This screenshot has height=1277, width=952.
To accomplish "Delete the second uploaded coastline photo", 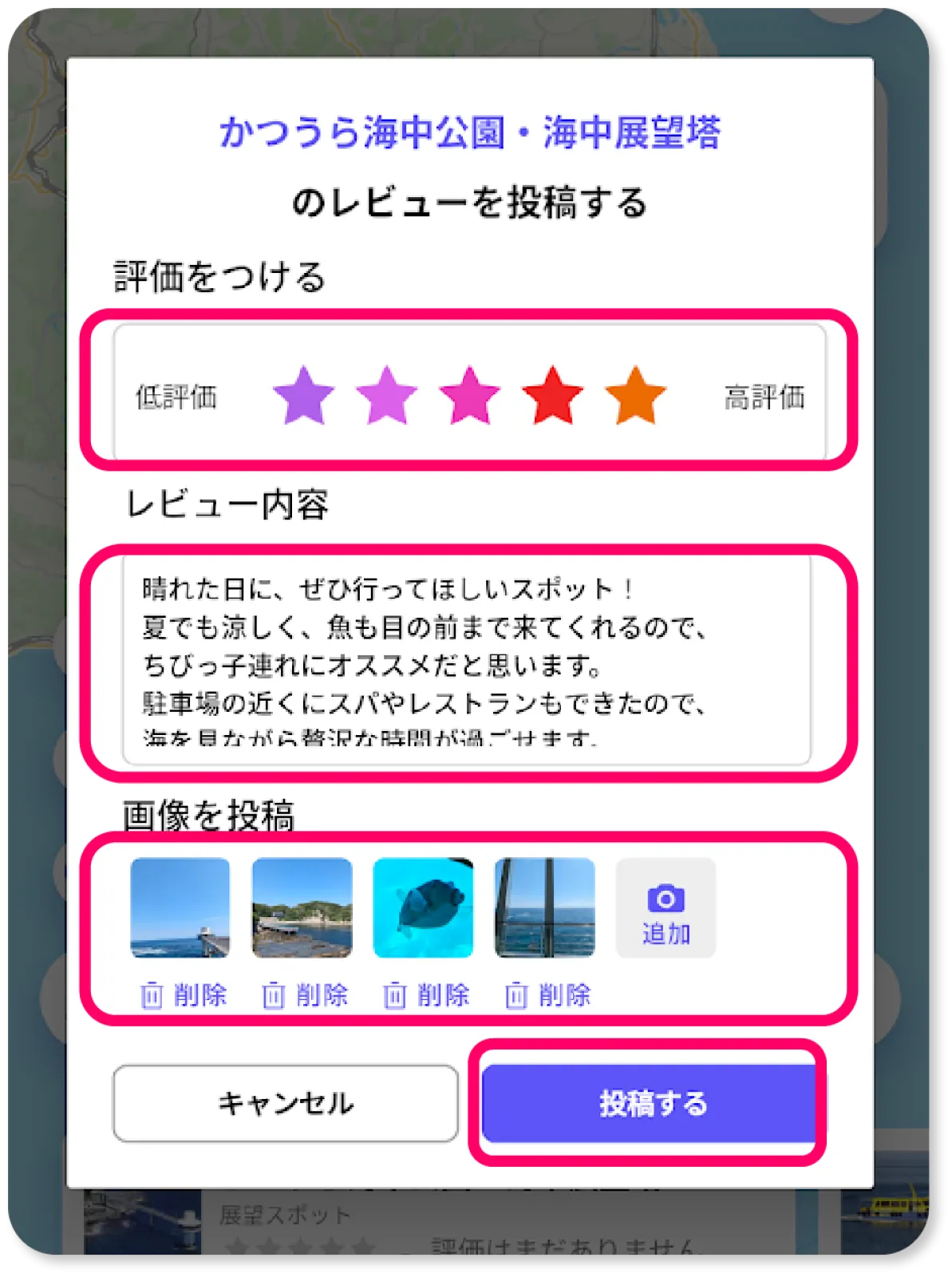I will 306,995.
